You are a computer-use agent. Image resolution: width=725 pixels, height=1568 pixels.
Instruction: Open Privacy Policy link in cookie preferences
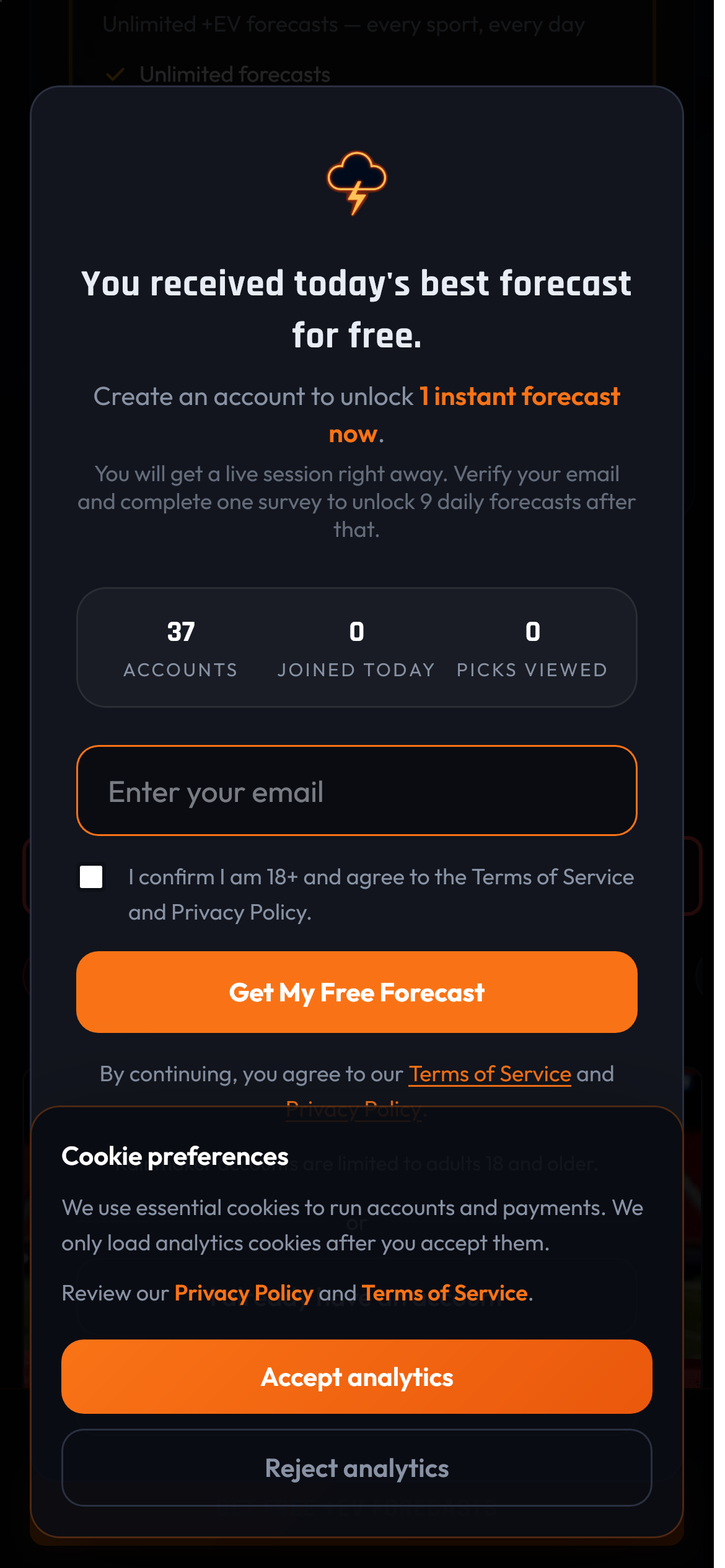(x=244, y=1293)
